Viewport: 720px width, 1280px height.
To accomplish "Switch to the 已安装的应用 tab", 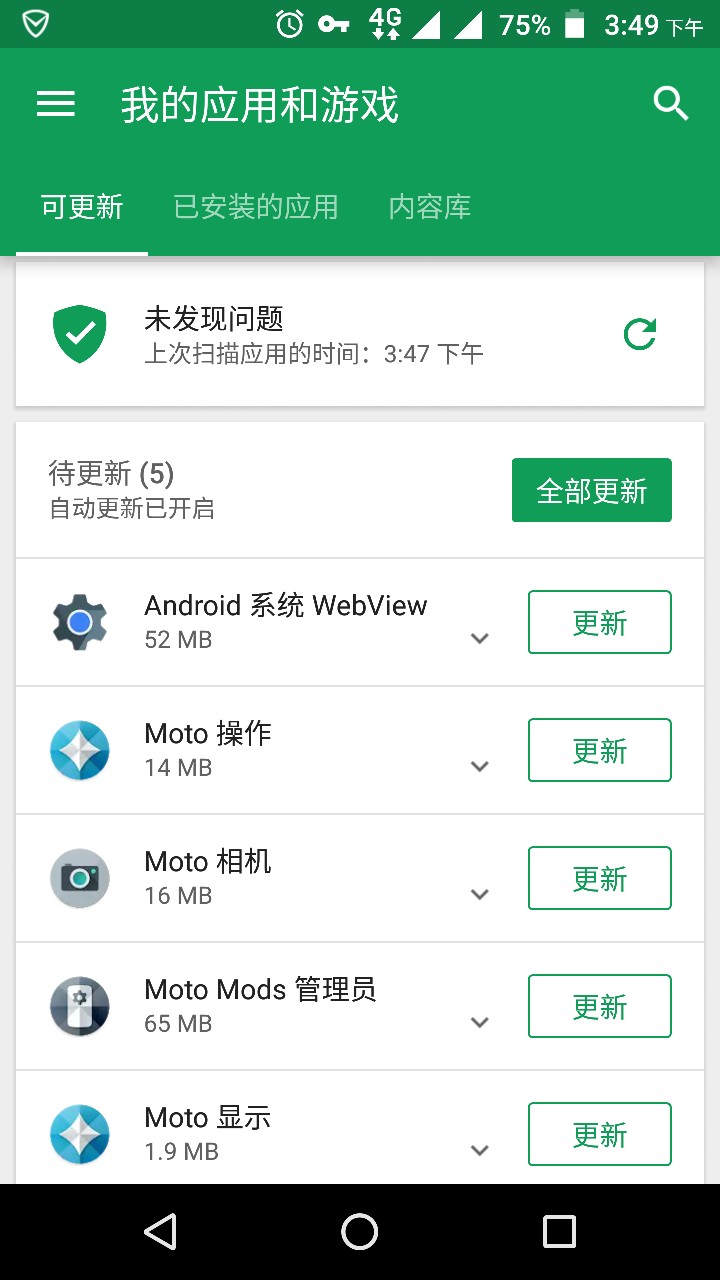I will tap(256, 207).
